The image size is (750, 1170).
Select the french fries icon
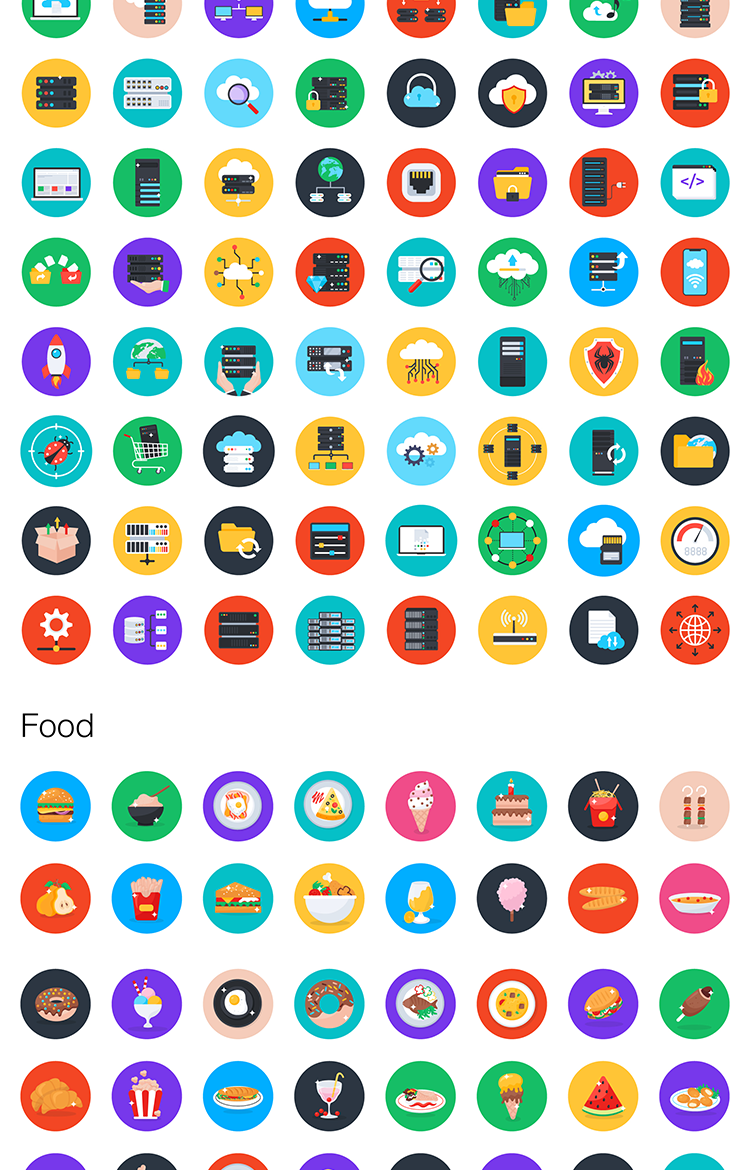pyautogui.click(x=147, y=898)
